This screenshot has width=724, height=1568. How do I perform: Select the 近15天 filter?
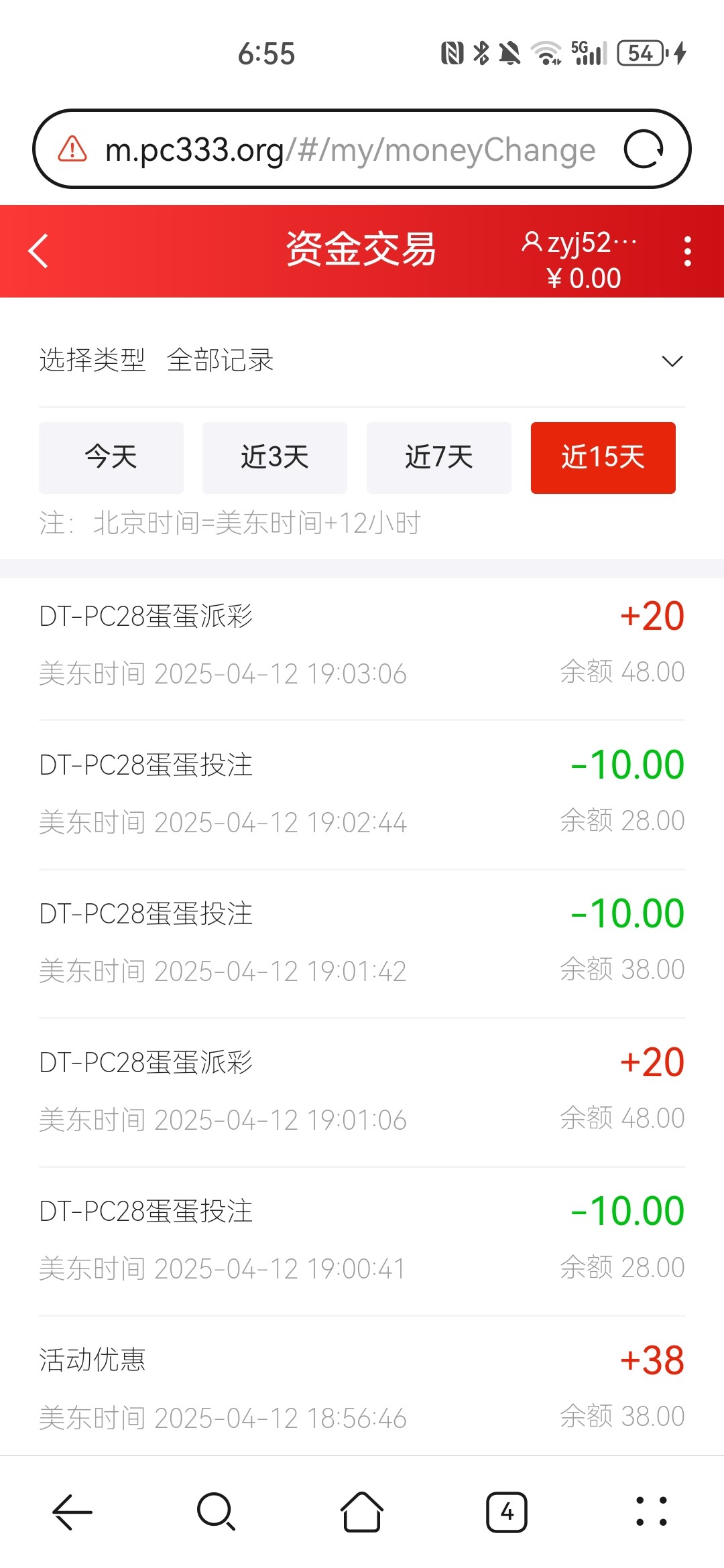(603, 458)
